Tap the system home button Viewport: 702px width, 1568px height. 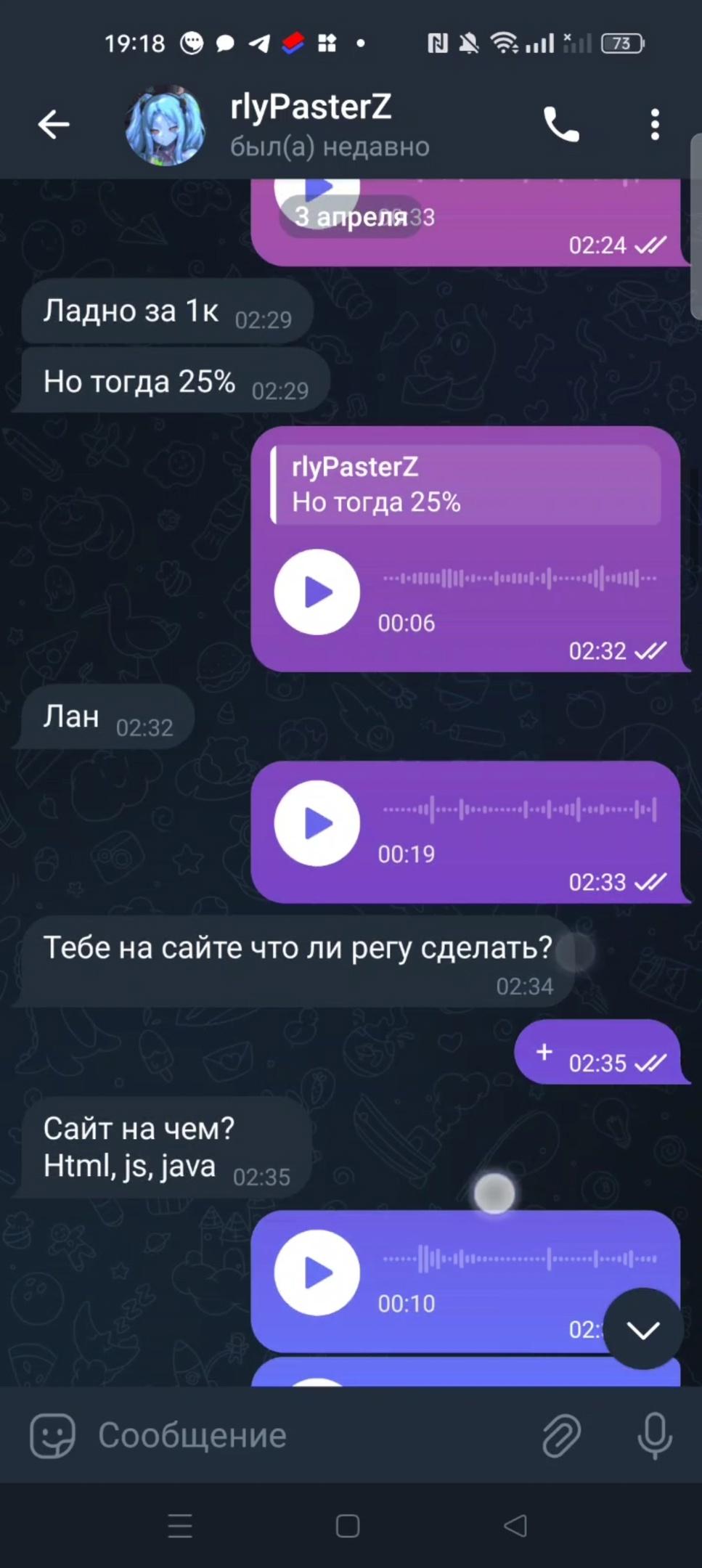point(348,1526)
